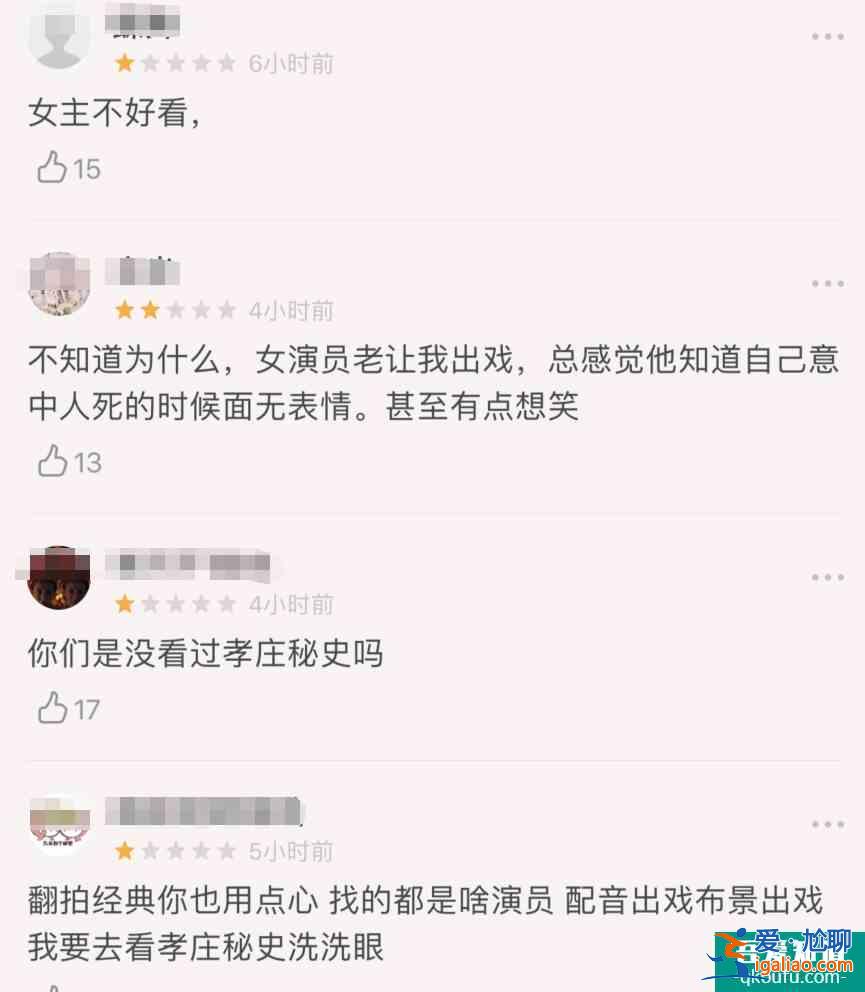Click the thumbs-up icon showing 13 likes
Viewport: 865px width, 992px height.
50,462
